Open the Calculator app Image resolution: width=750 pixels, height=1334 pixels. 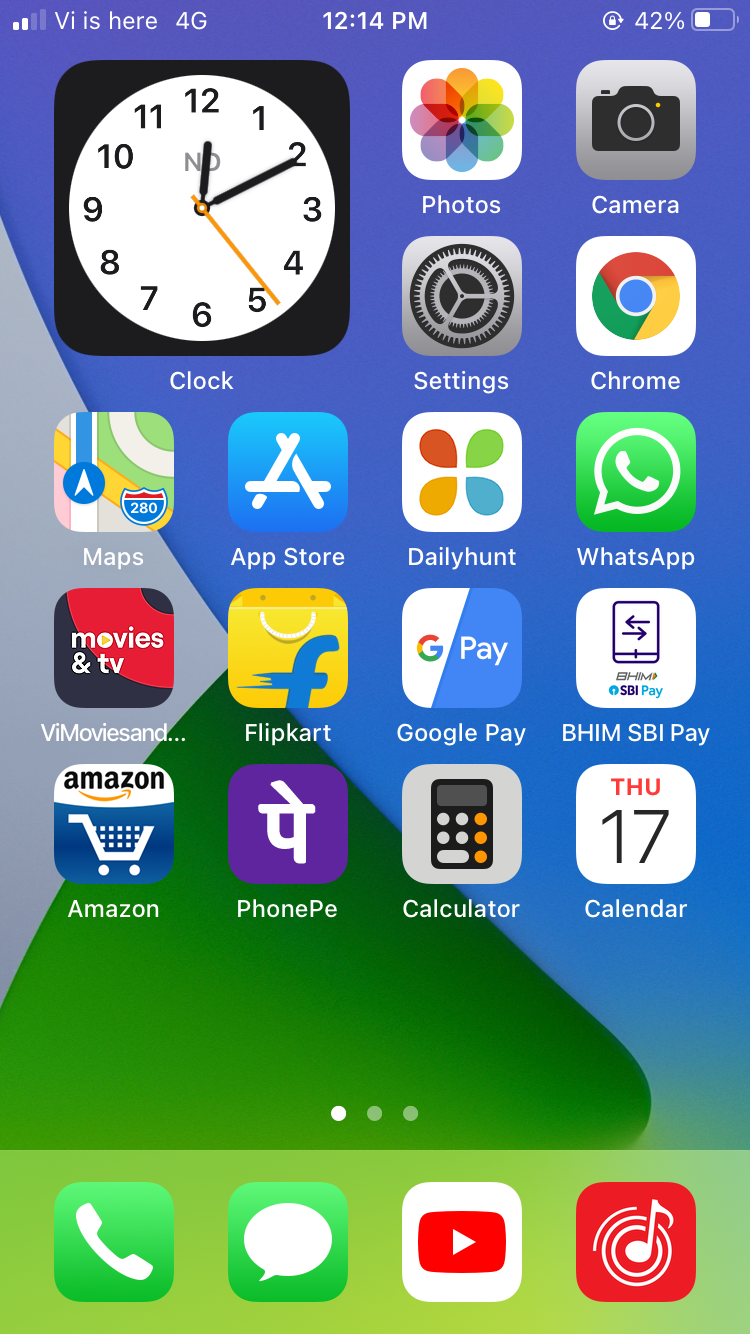[461, 823]
